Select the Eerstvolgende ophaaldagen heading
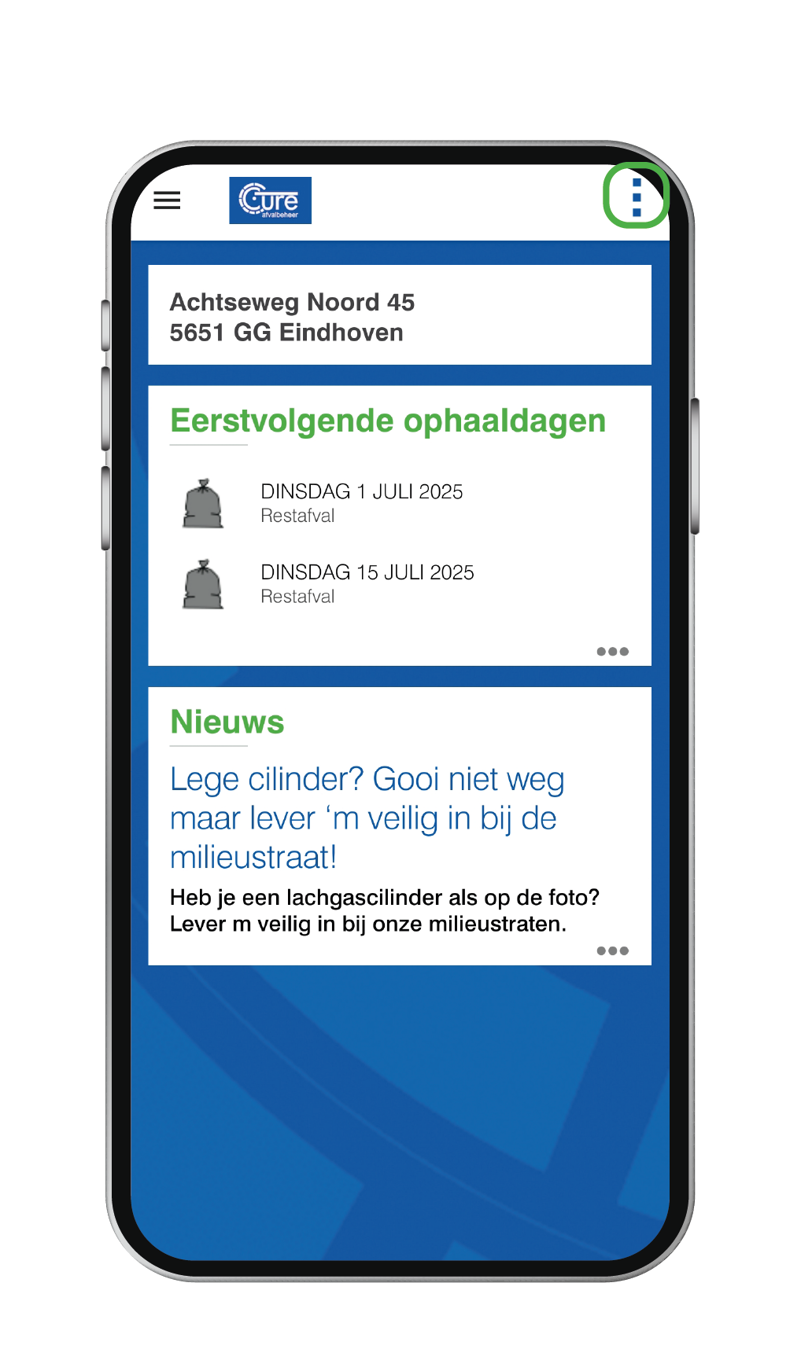Screen dimensions: 800x1360 [x=389, y=420]
